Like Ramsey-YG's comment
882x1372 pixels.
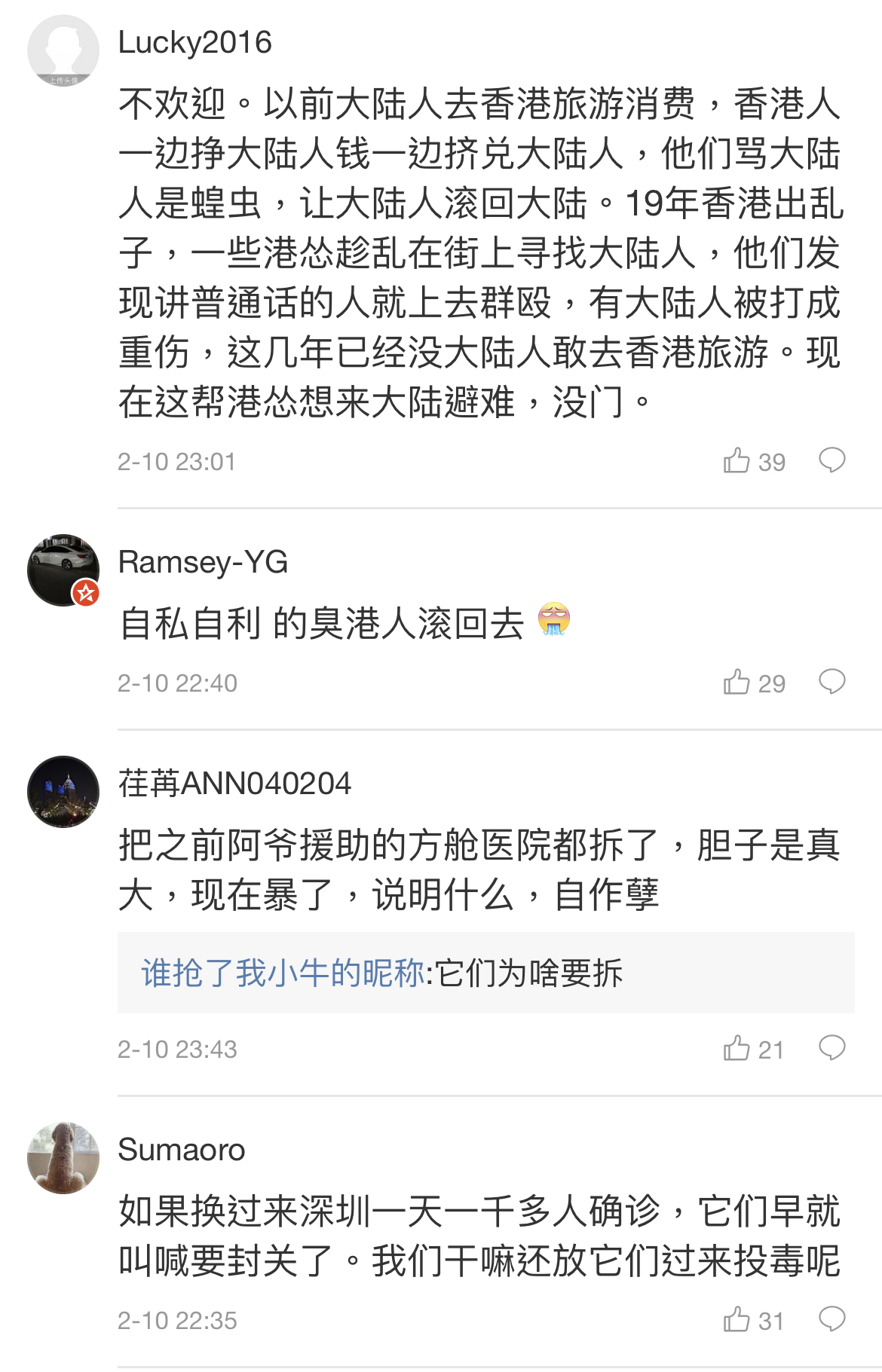pos(737,682)
